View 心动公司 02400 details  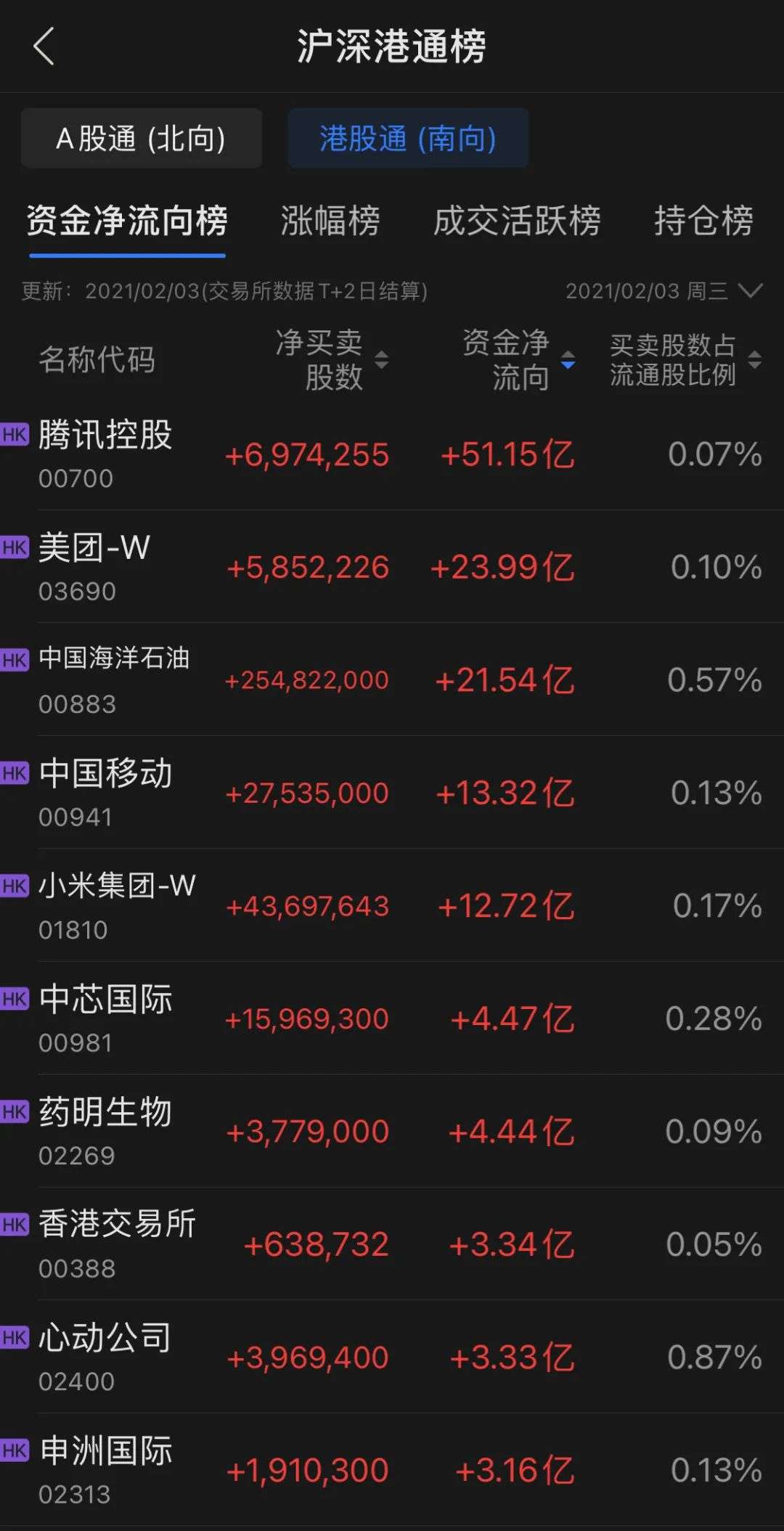click(392, 1357)
